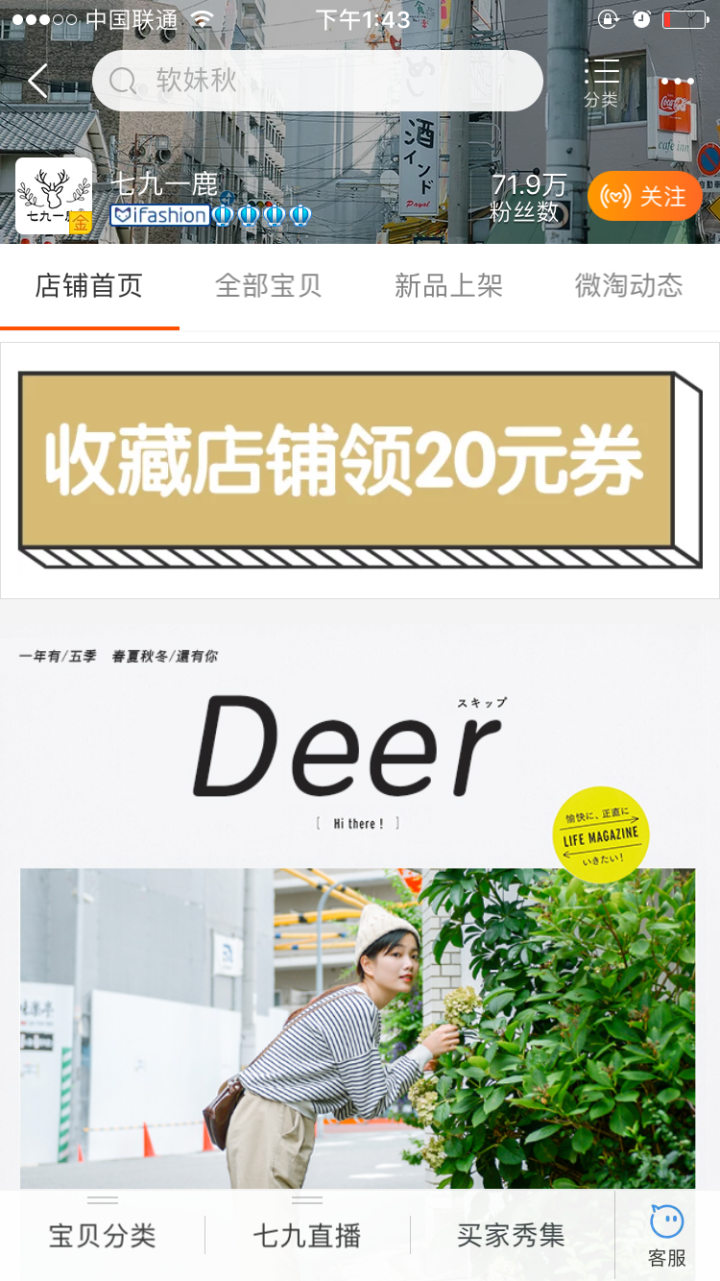Open the 七九直播 bottom menu

click(307, 1236)
